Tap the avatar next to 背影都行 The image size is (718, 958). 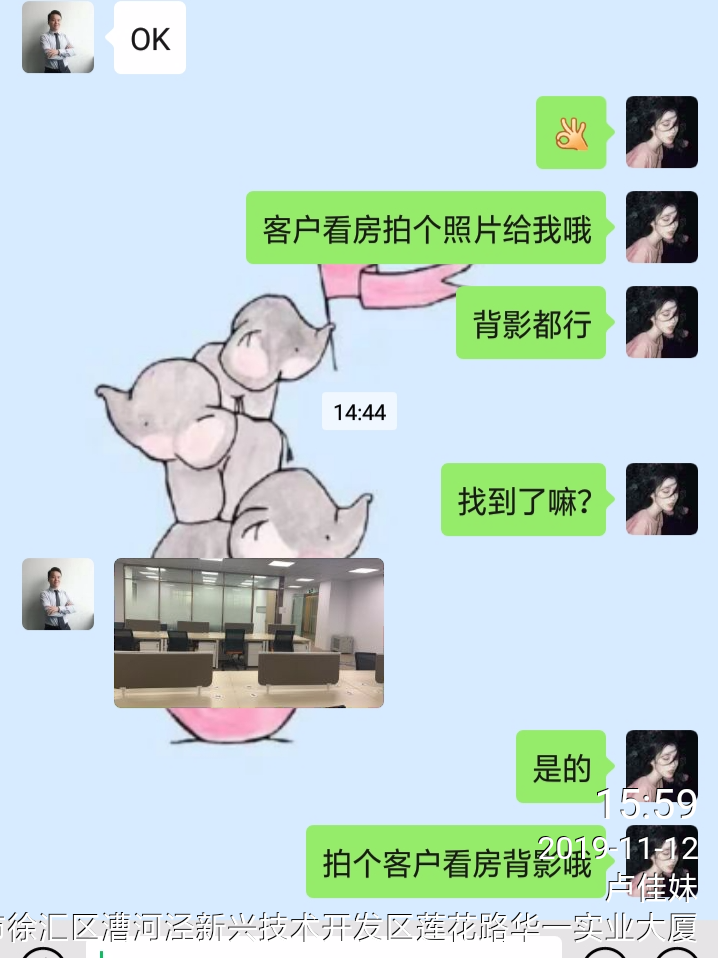click(x=661, y=322)
